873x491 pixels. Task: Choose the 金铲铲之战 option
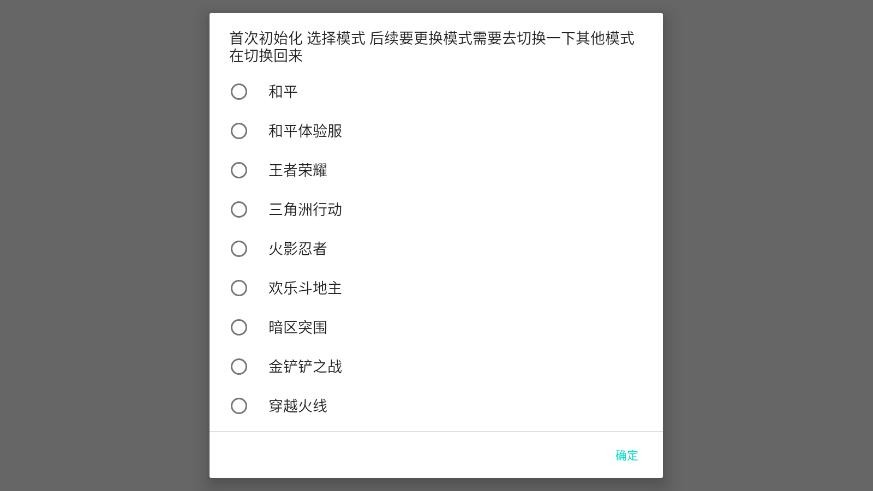pyautogui.click(x=239, y=367)
